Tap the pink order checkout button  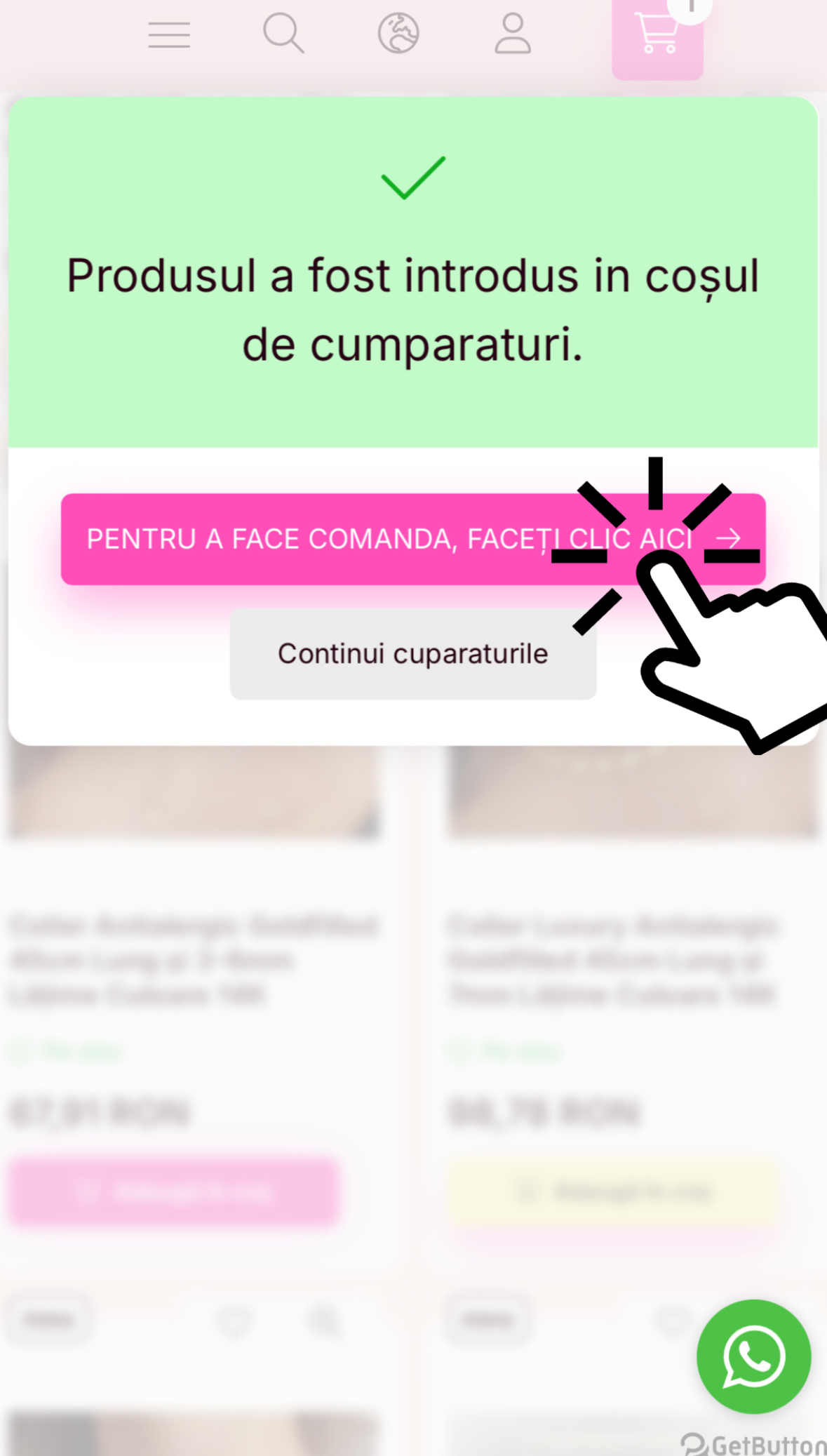351,539
